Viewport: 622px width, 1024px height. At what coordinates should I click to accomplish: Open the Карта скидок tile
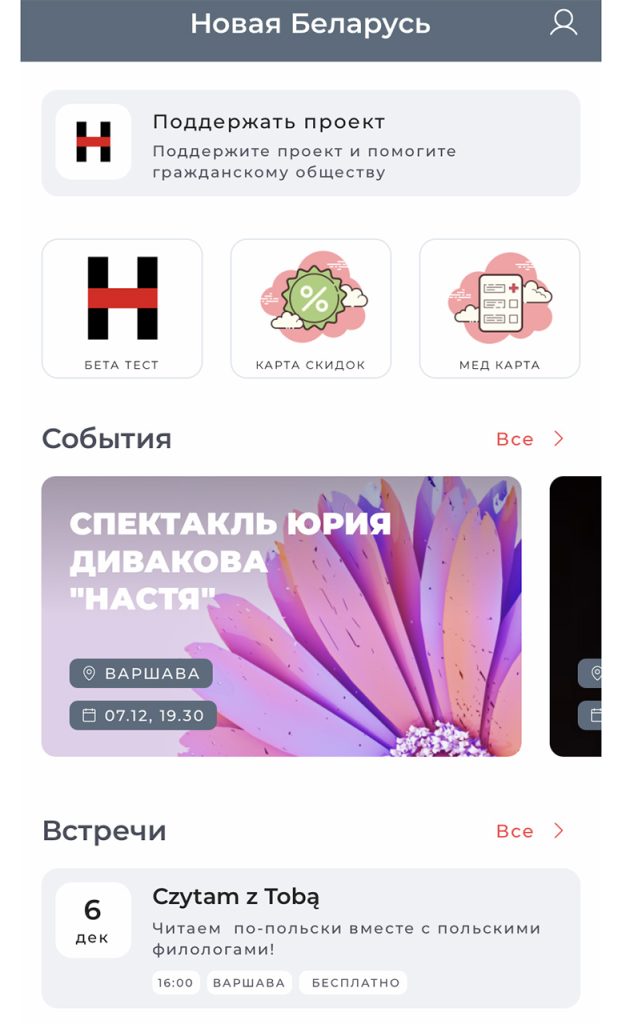(310, 308)
